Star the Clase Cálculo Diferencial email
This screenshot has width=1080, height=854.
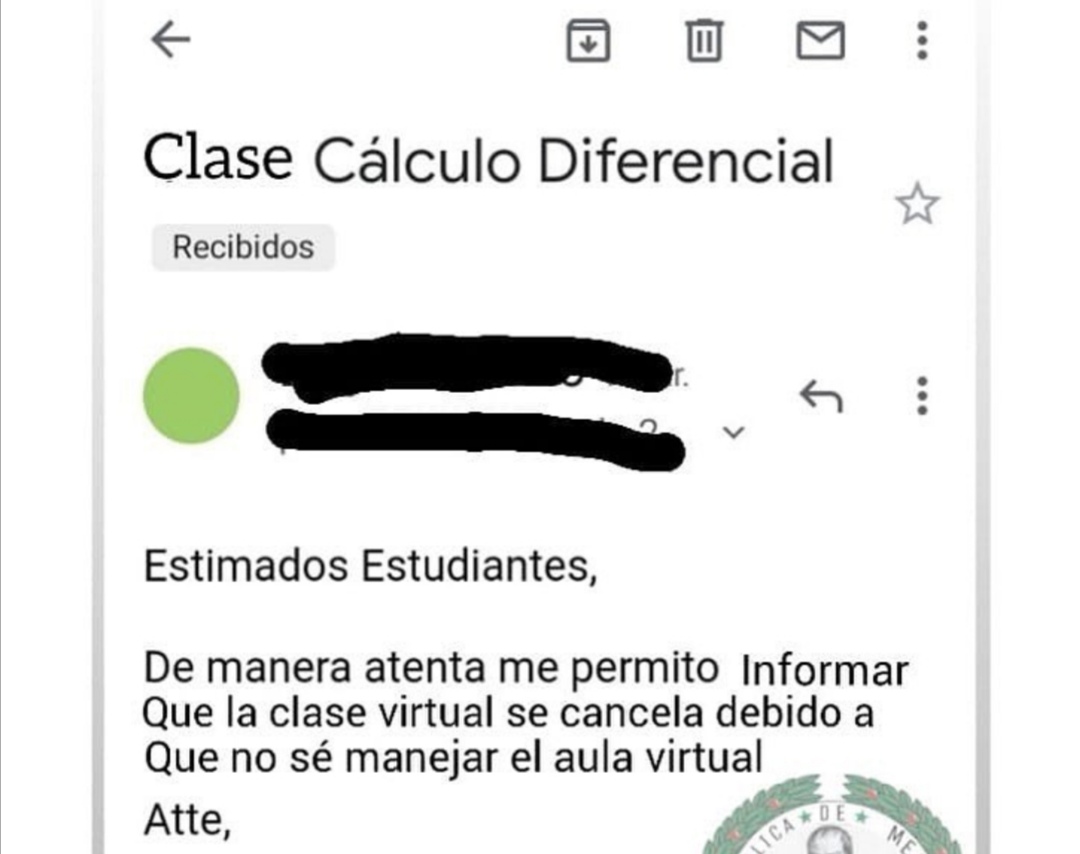(917, 205)
